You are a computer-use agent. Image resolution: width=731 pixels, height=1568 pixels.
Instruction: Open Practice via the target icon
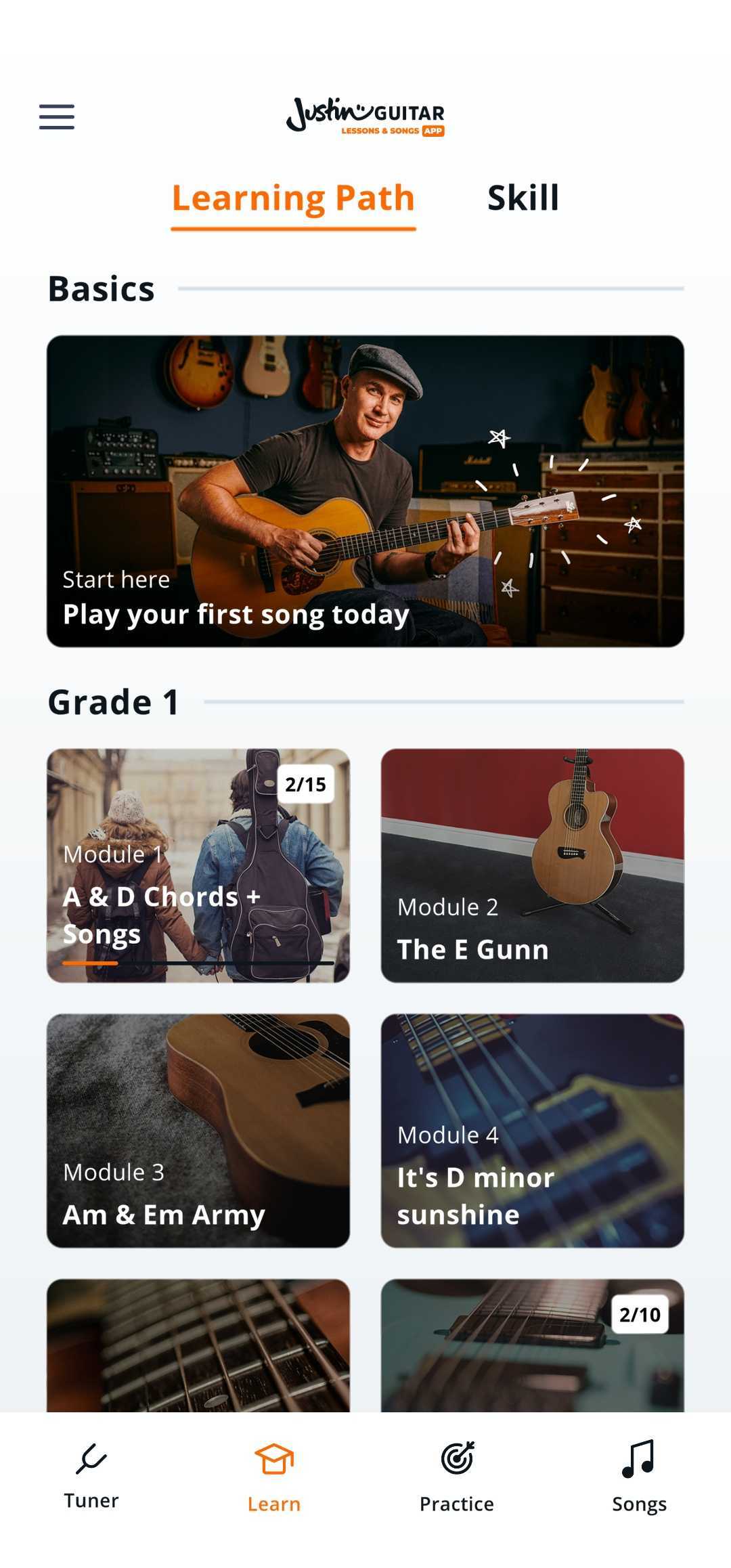pos(457,1457)
